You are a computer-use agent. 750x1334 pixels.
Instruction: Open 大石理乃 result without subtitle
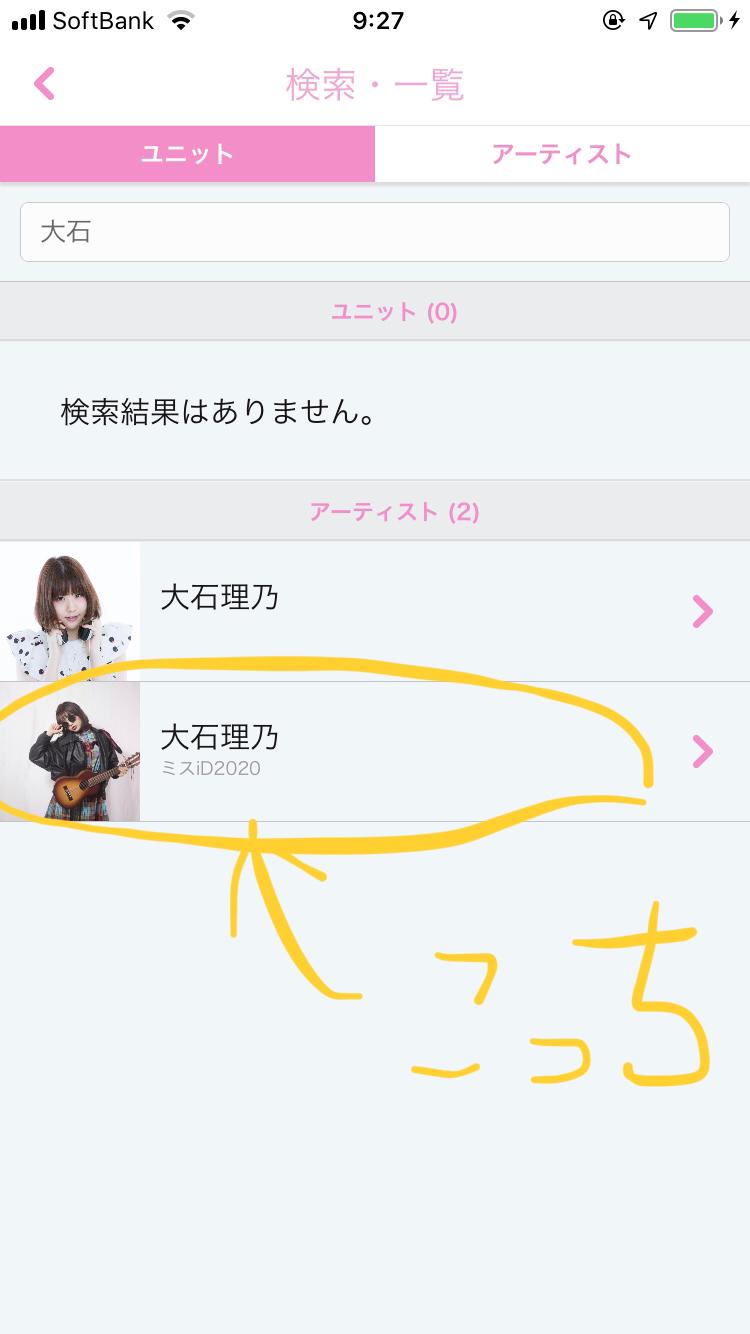click(x=375, y=611)
